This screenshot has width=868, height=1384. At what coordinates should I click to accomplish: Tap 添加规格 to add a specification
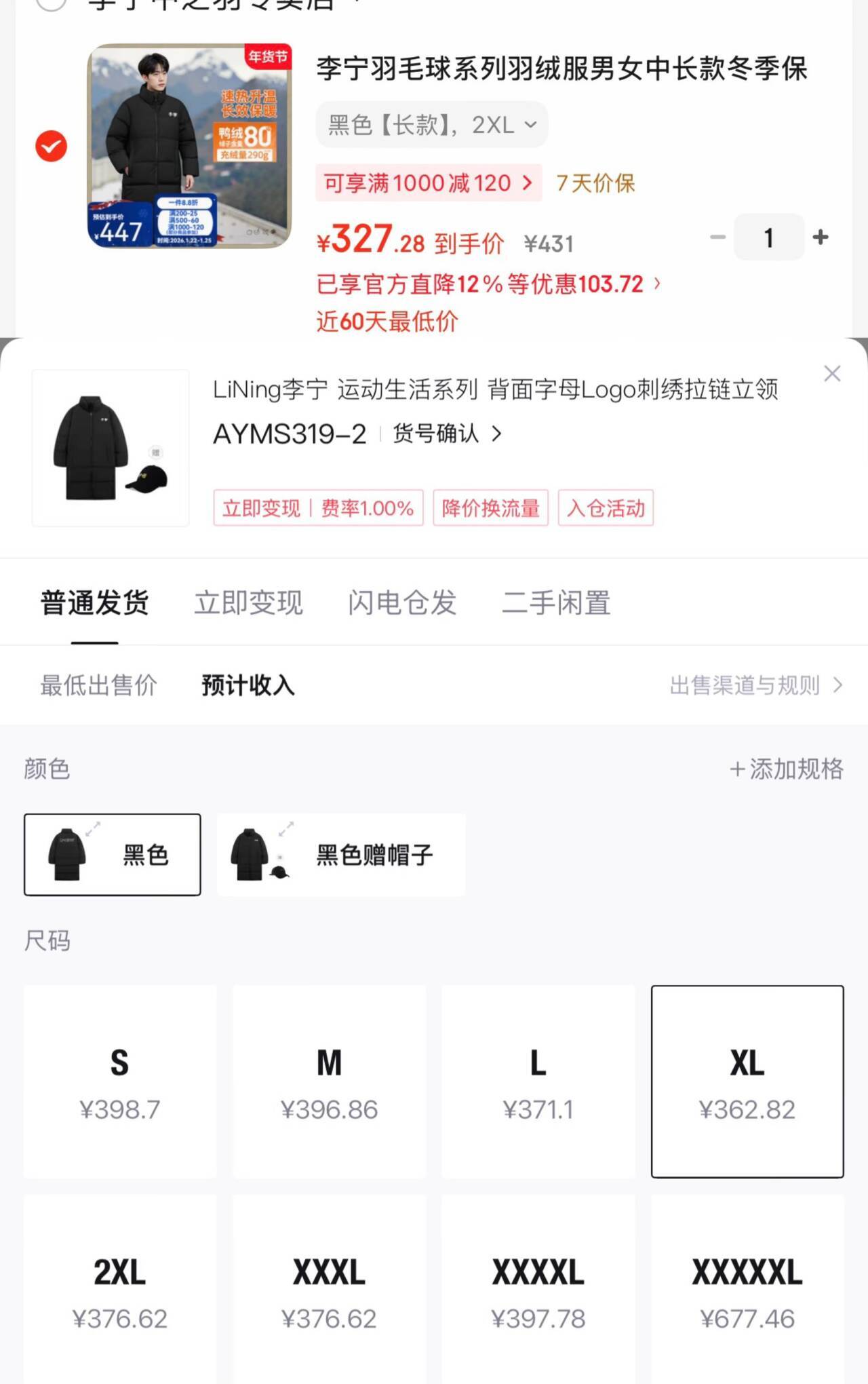click(787, 769)
